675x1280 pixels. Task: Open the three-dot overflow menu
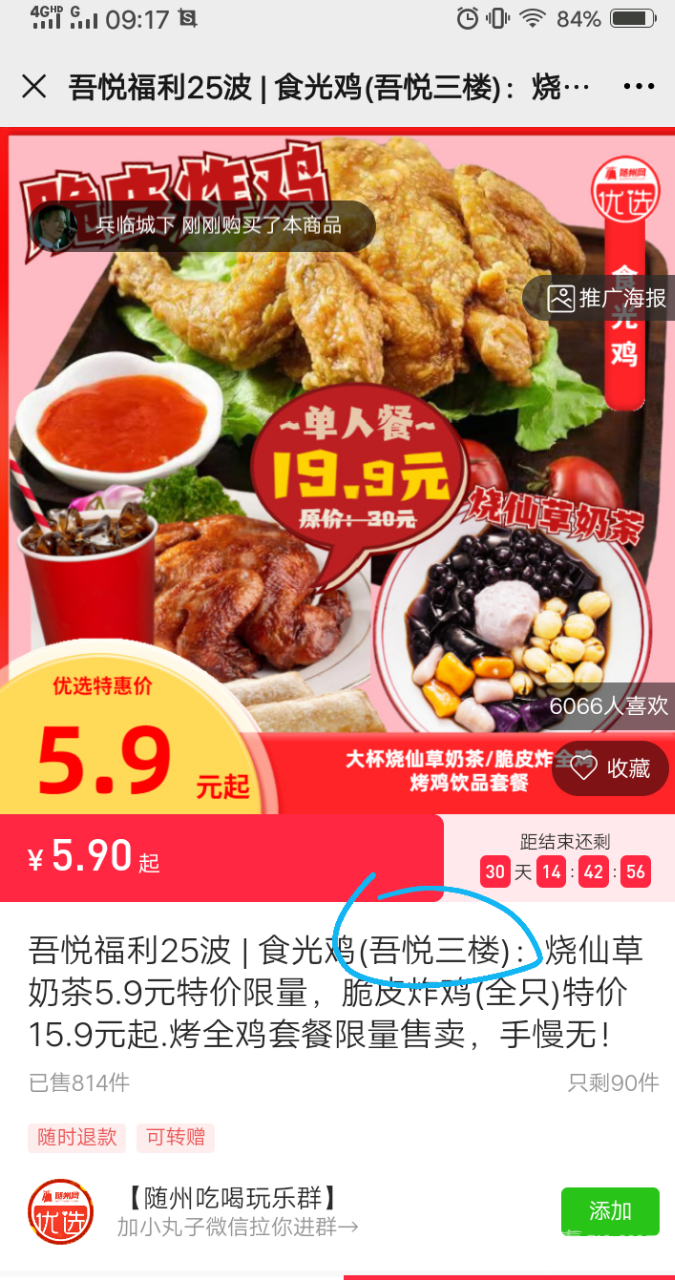pyautogui.click(x=638, y=87)
